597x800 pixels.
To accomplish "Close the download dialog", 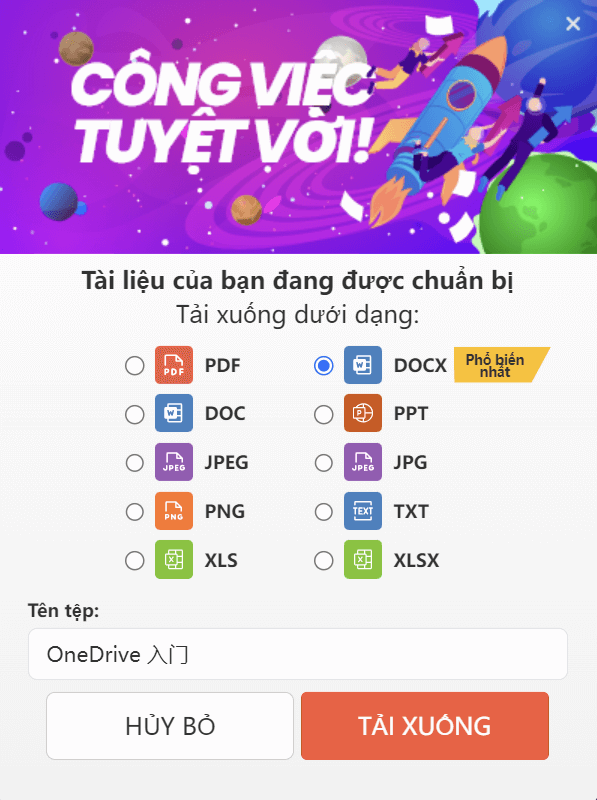I will tap(573, 23).
